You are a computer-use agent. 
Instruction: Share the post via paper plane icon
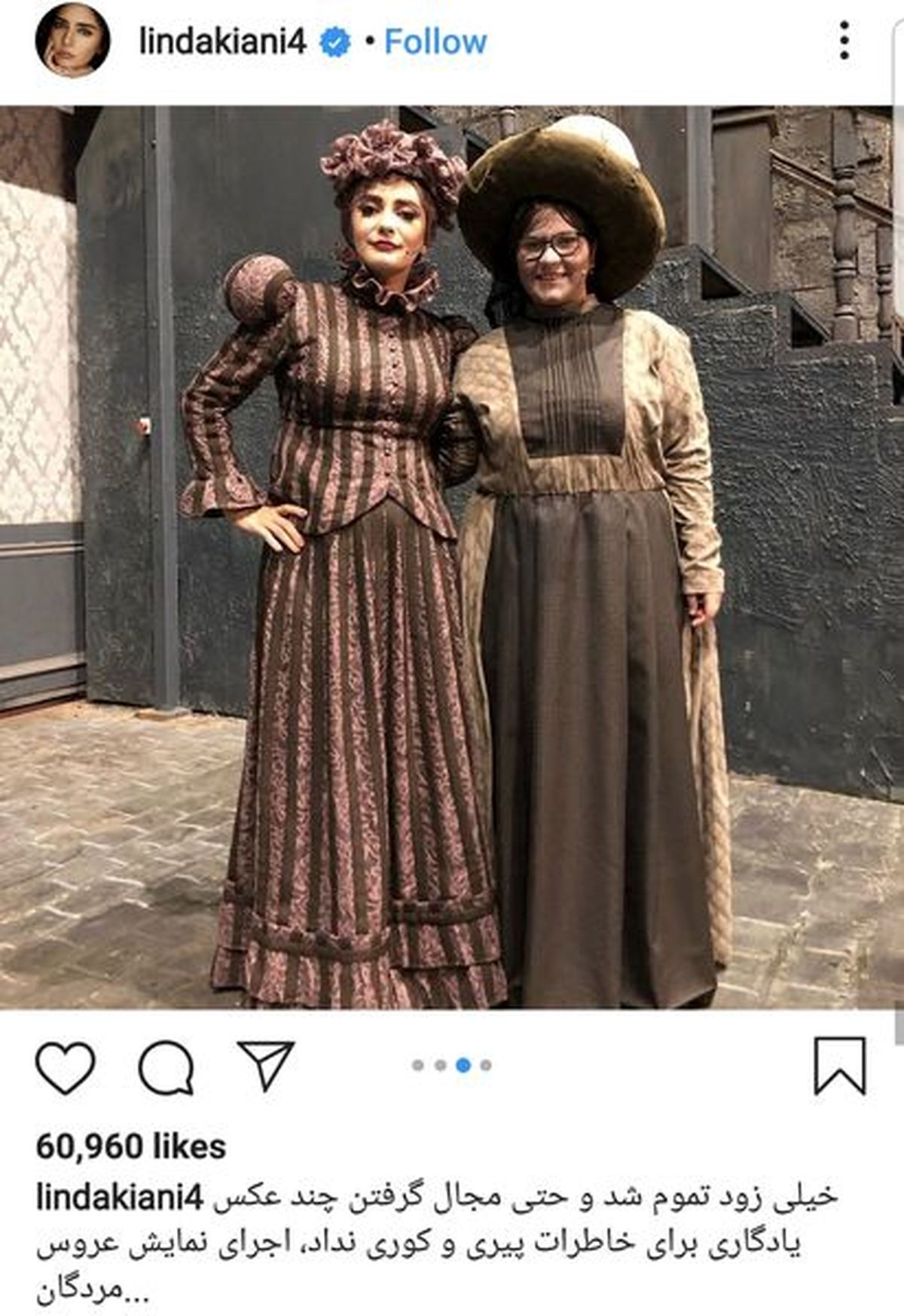[x=265, y=1065]
